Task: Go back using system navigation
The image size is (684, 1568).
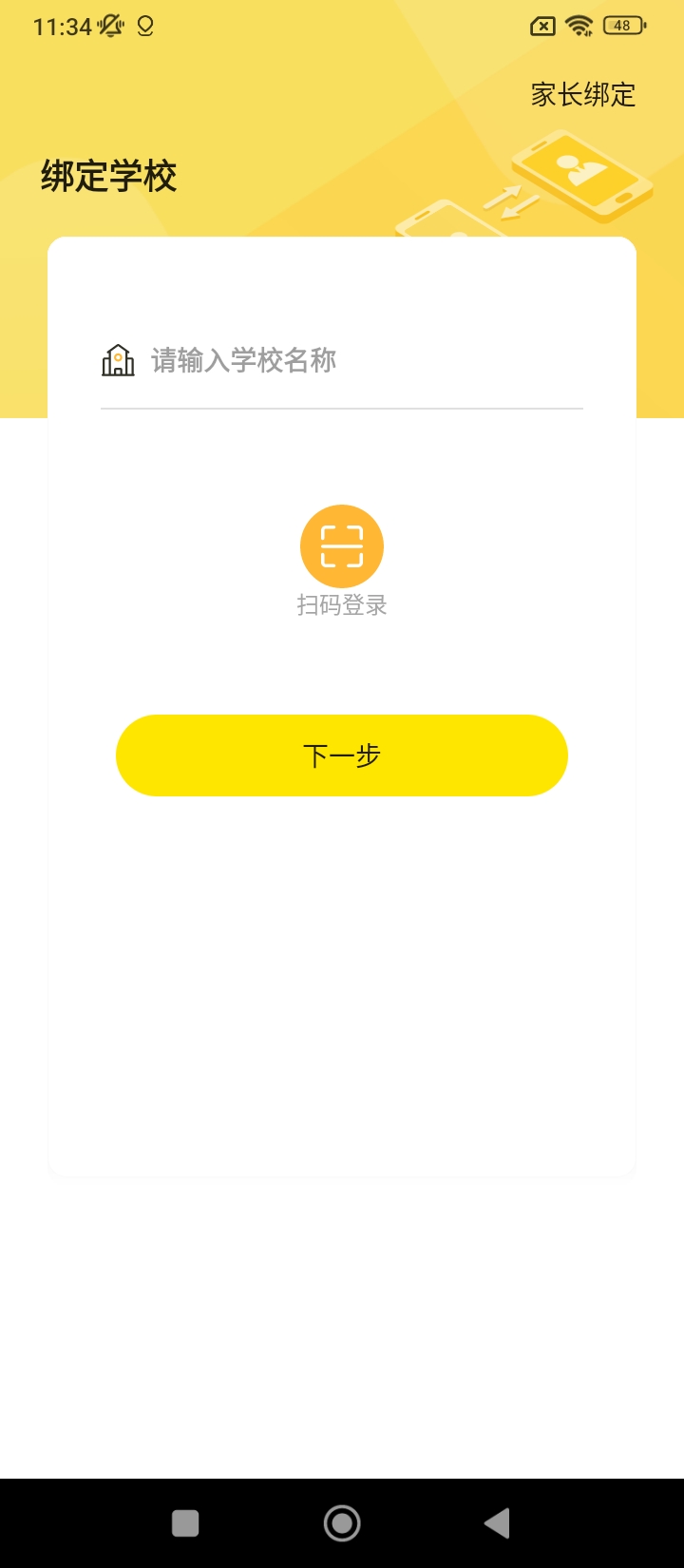Action: (x=497, y=1523)
